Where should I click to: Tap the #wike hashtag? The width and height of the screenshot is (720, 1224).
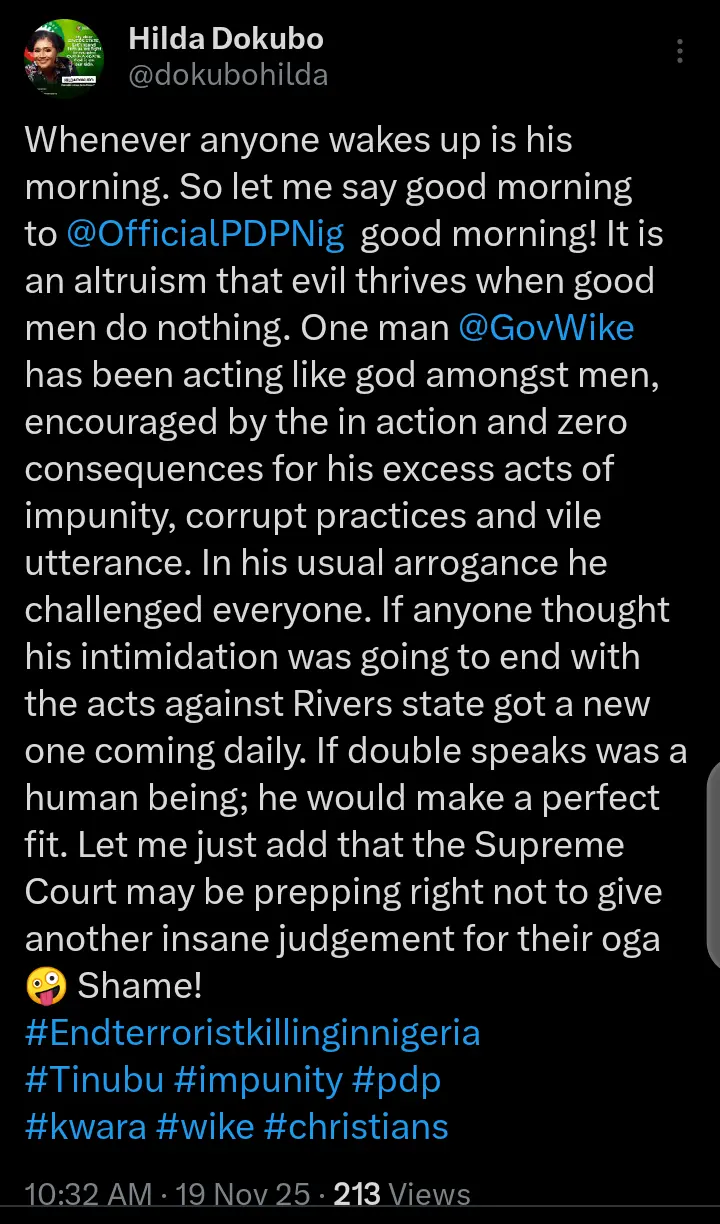pos(206,1127)
